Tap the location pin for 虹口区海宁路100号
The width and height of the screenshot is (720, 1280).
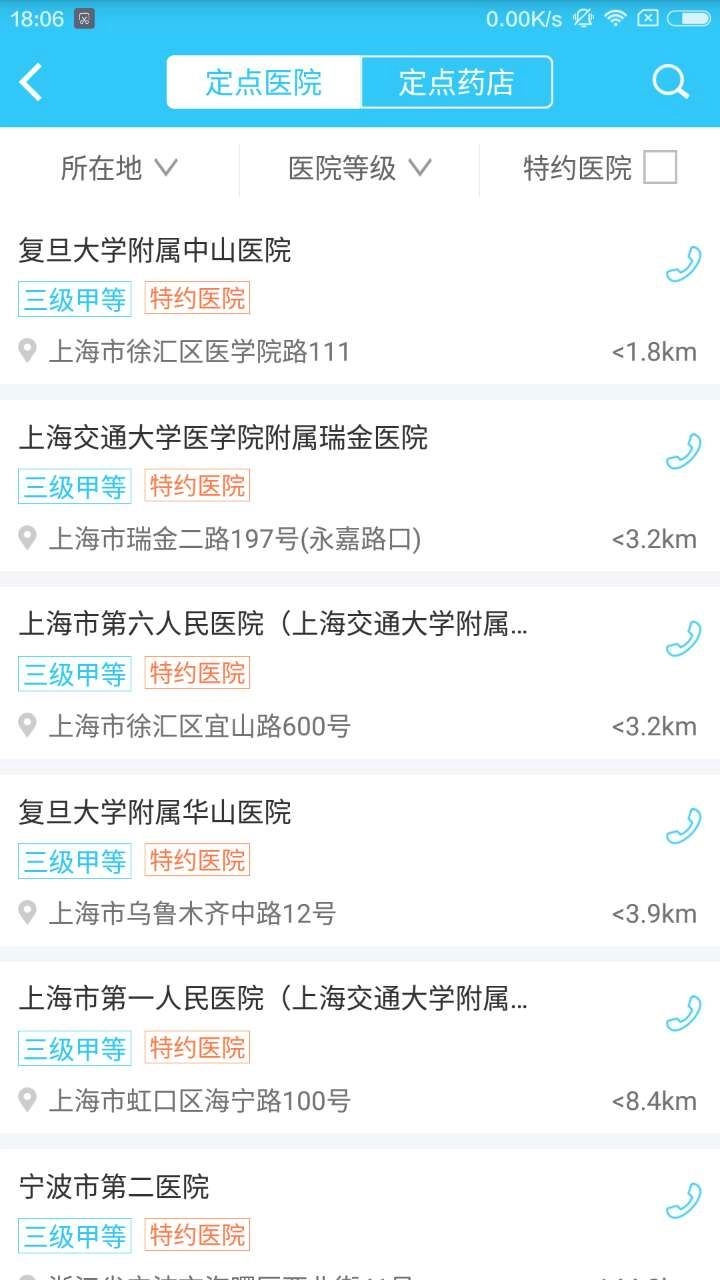pyautogui.click(x=28, y=1101)
